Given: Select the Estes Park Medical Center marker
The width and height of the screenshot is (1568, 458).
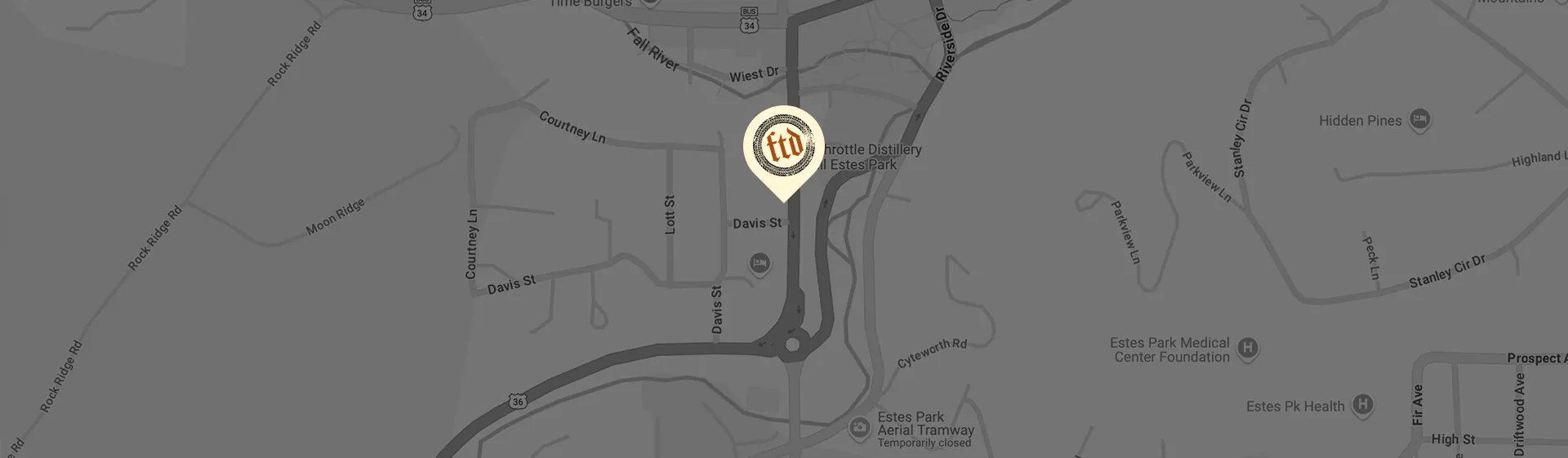Looking at the screenshot, I should tap(1246, 349).
